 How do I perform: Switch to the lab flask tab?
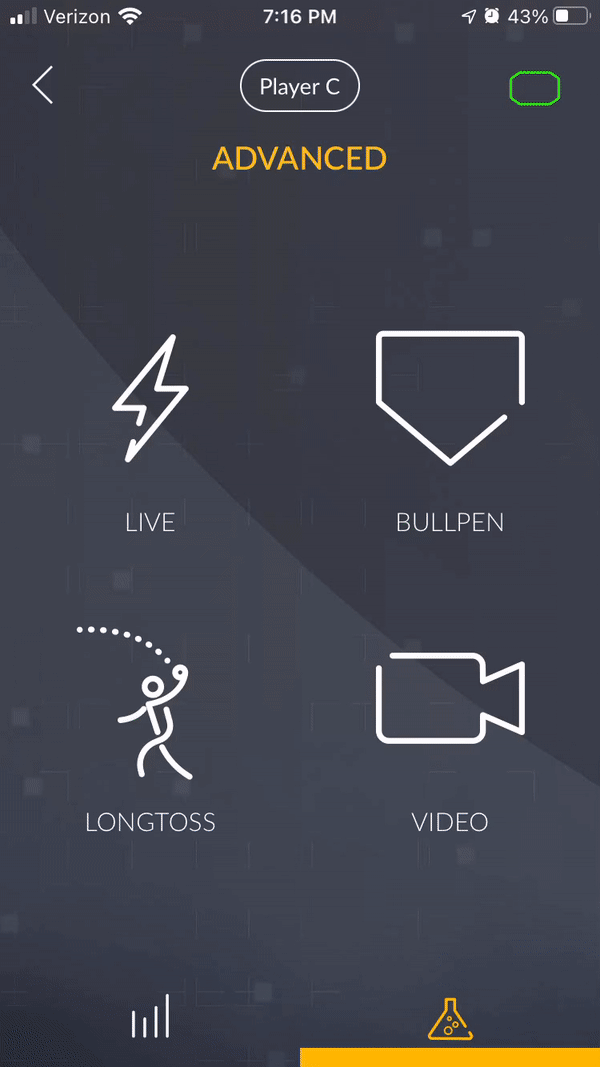[x=450, y=1017]
